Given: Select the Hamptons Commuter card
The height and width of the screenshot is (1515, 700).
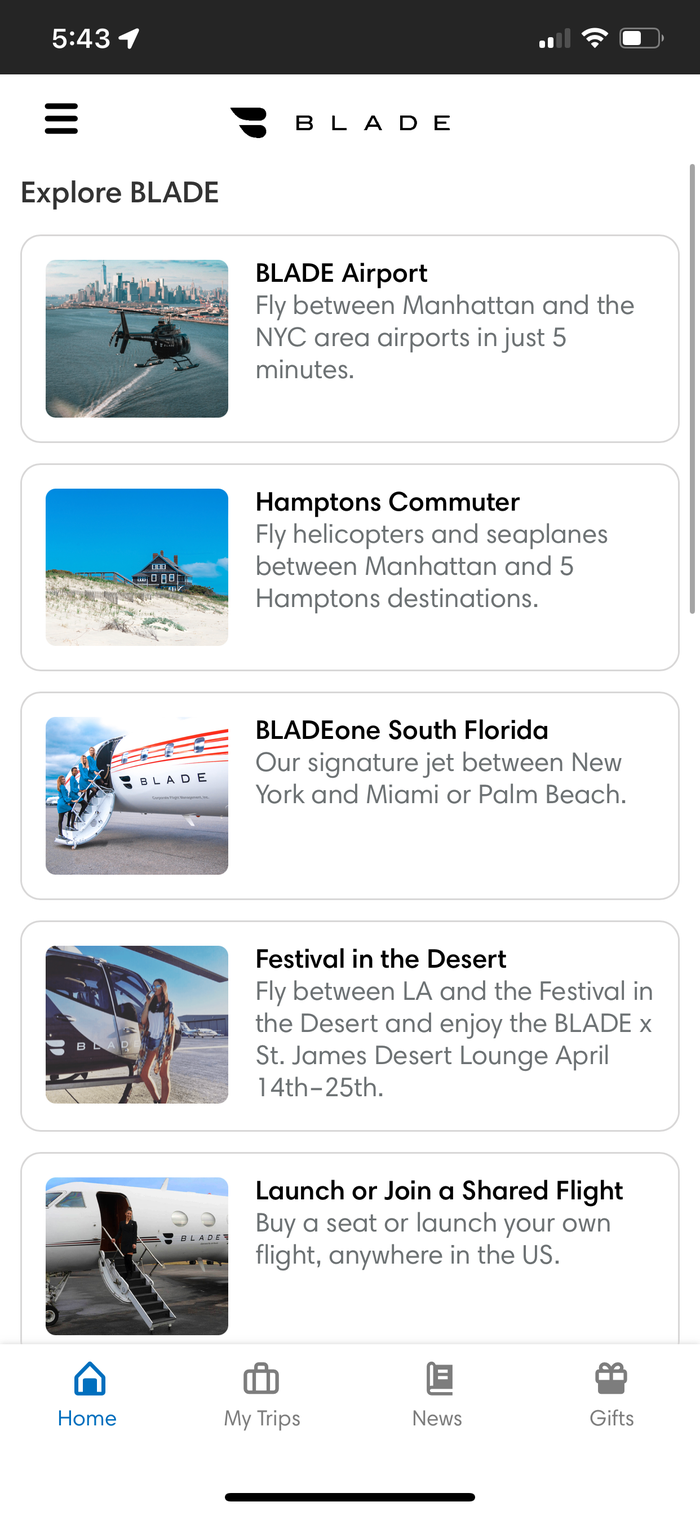Looking at the screenshot, I should [350, 567].
